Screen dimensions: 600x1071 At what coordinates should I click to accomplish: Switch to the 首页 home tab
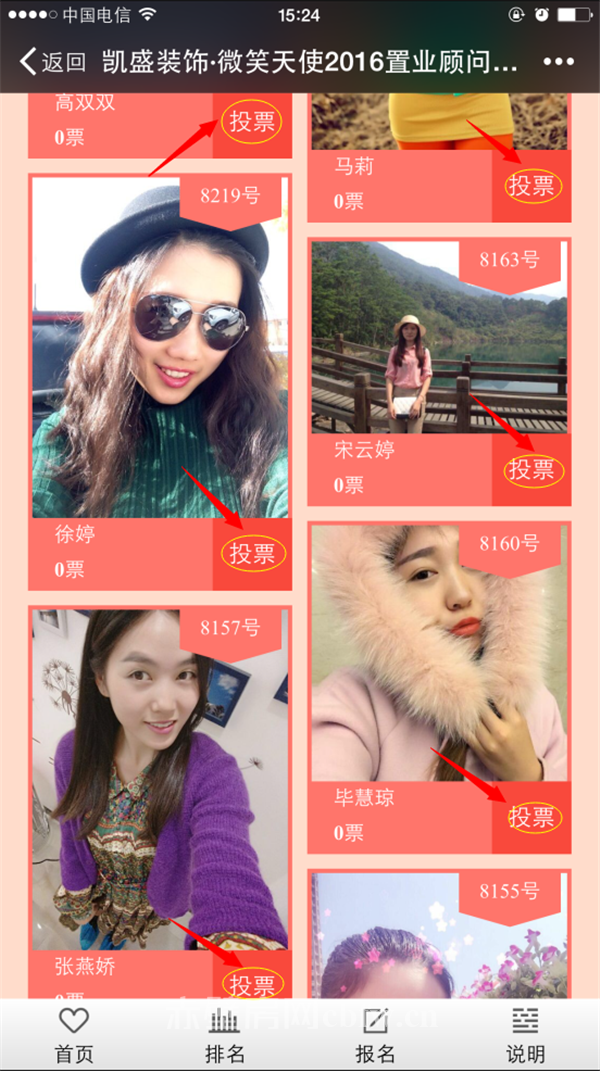[74, 1036]
